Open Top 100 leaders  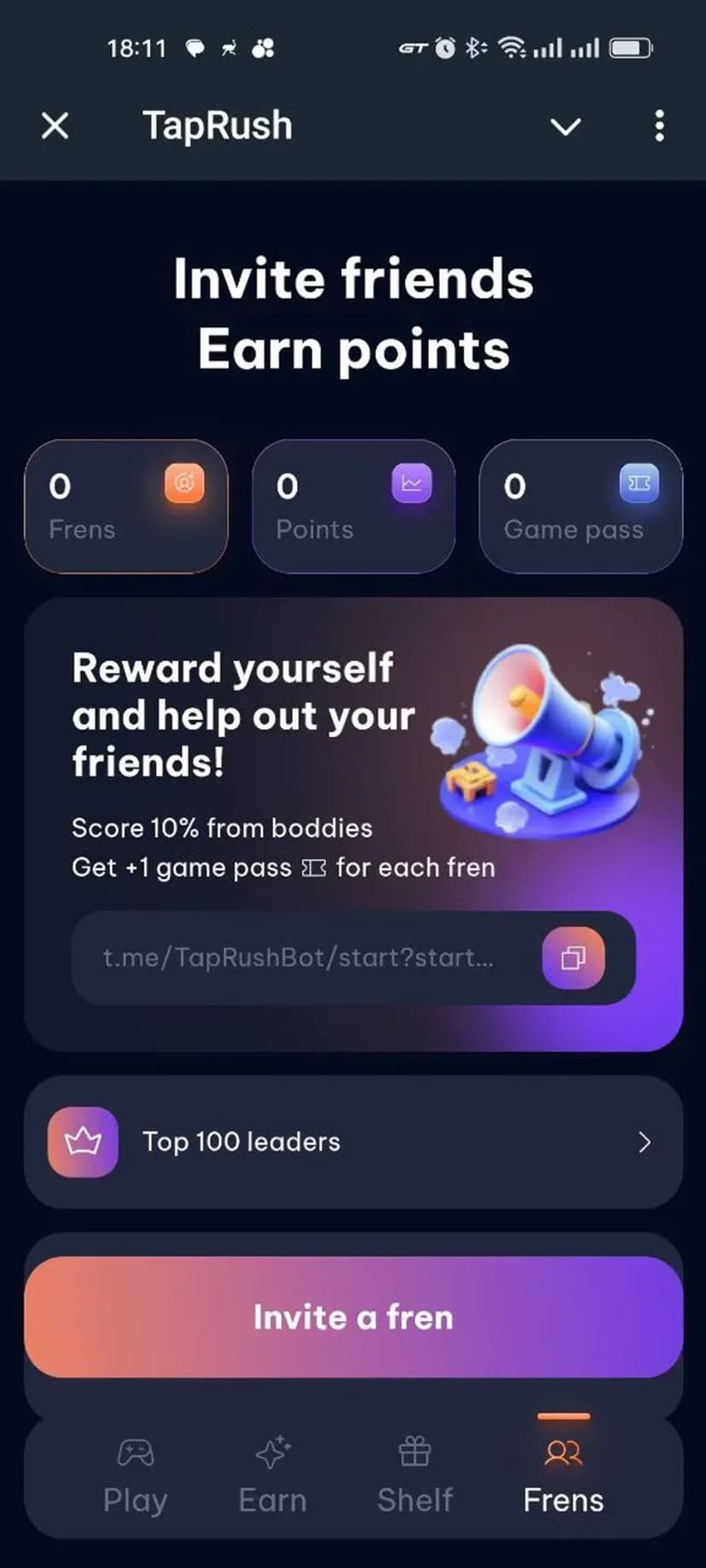click(353, 1142)
